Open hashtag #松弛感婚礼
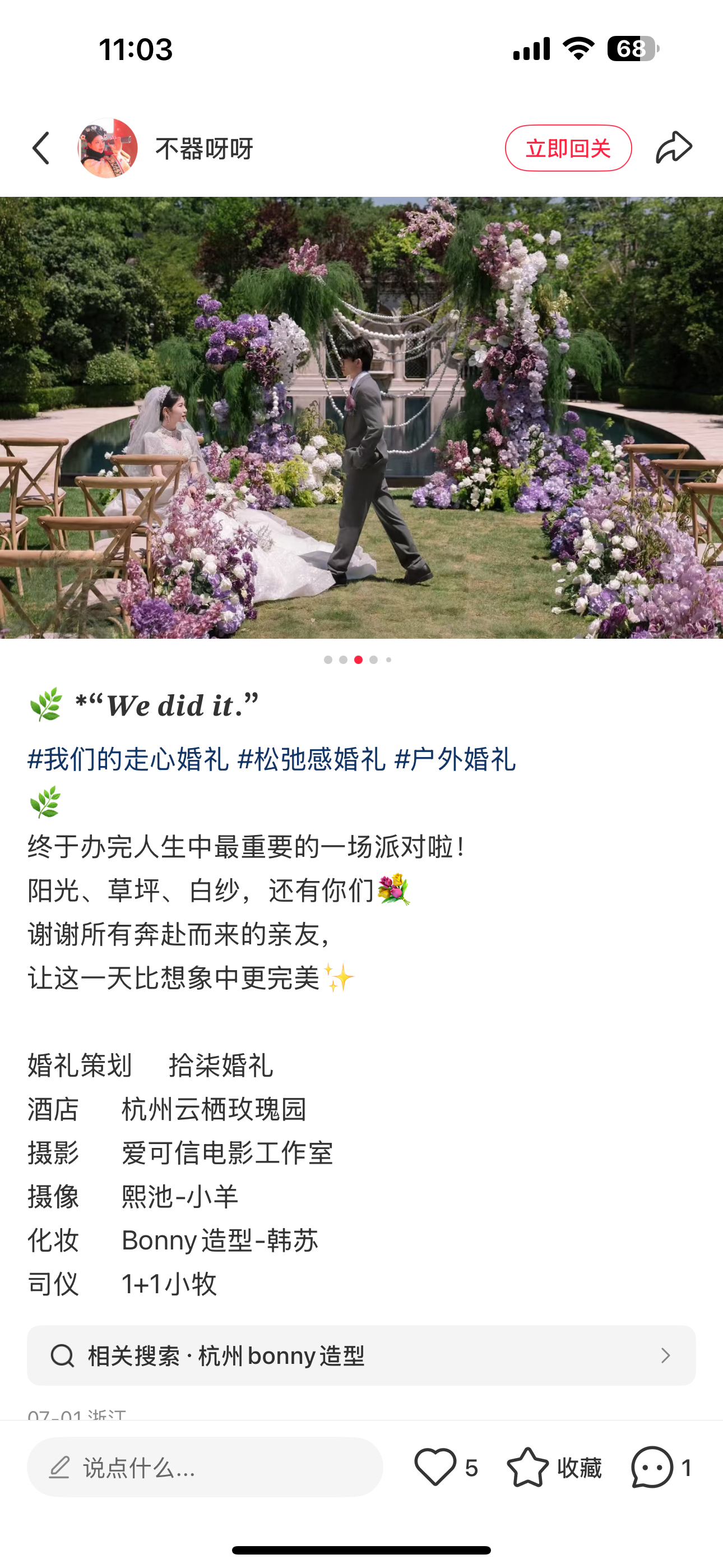 (x=312, y=759)
